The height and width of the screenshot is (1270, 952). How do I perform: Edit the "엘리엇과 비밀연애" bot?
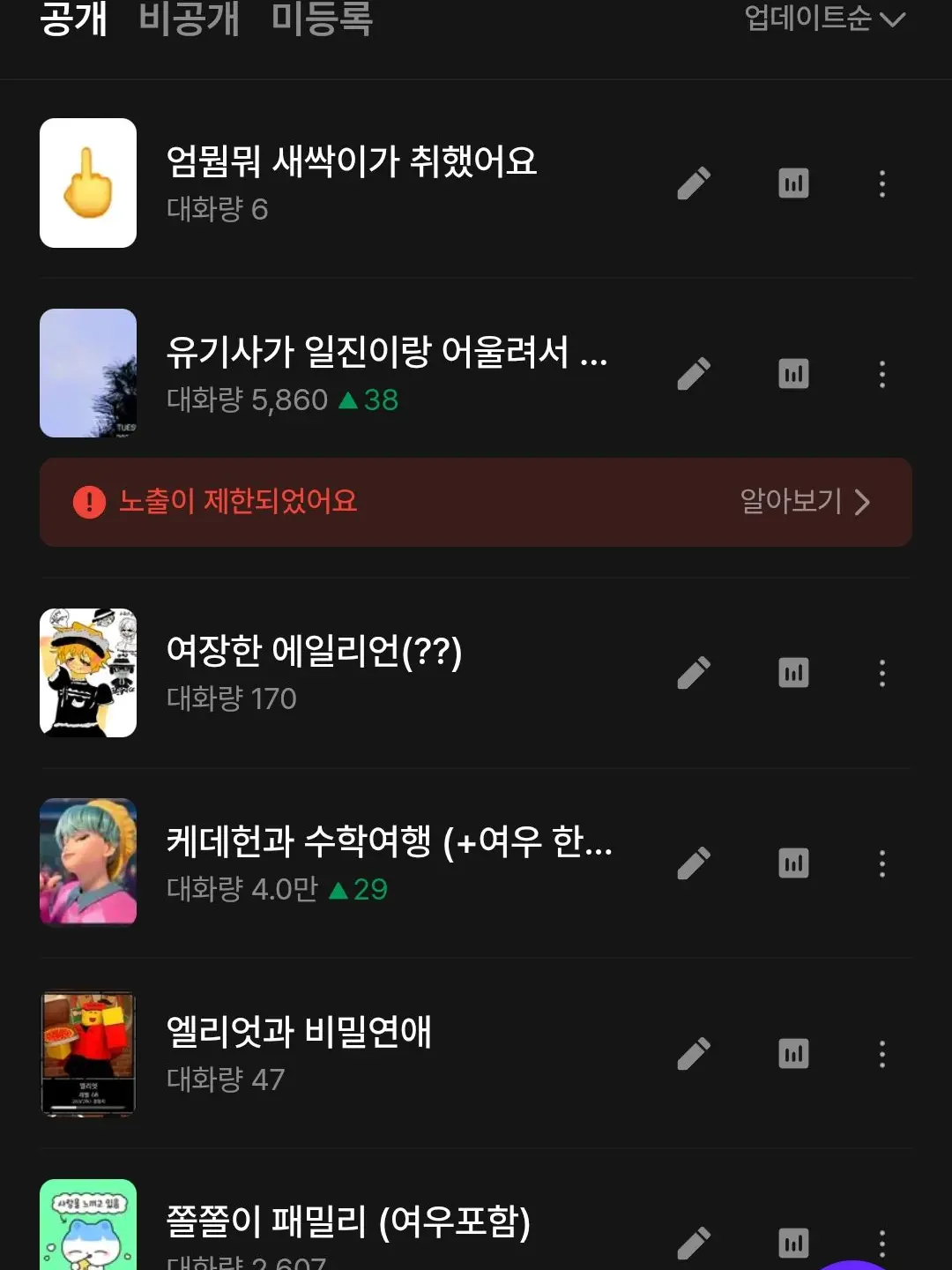point(695,1052)
